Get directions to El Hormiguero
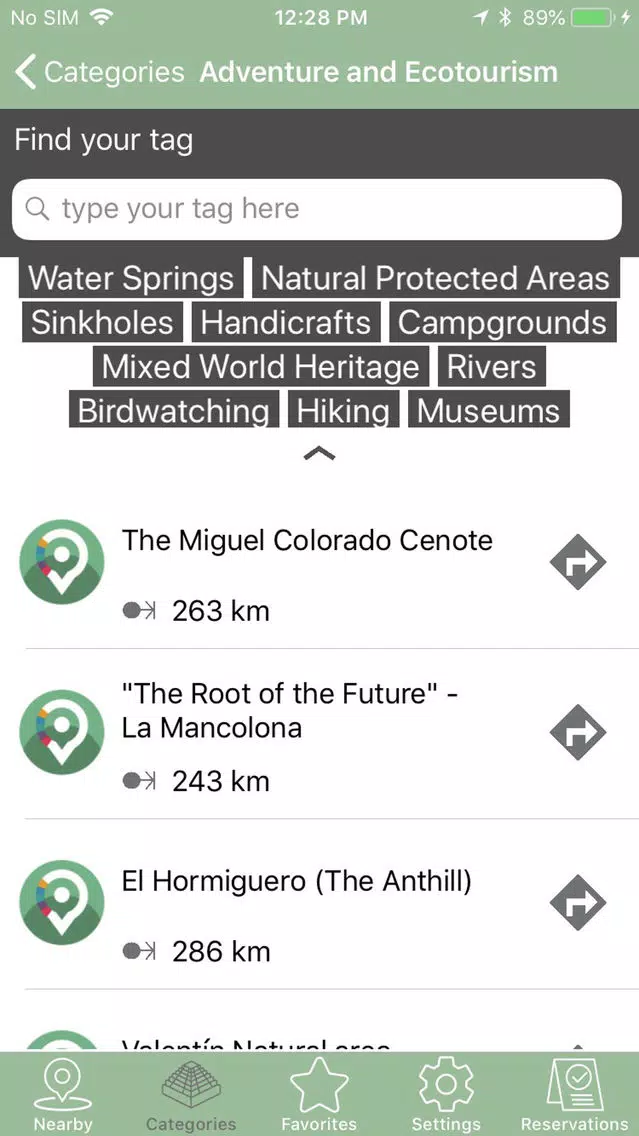The width and height of the screenshot is (639, 1136). tap(578, 904)
